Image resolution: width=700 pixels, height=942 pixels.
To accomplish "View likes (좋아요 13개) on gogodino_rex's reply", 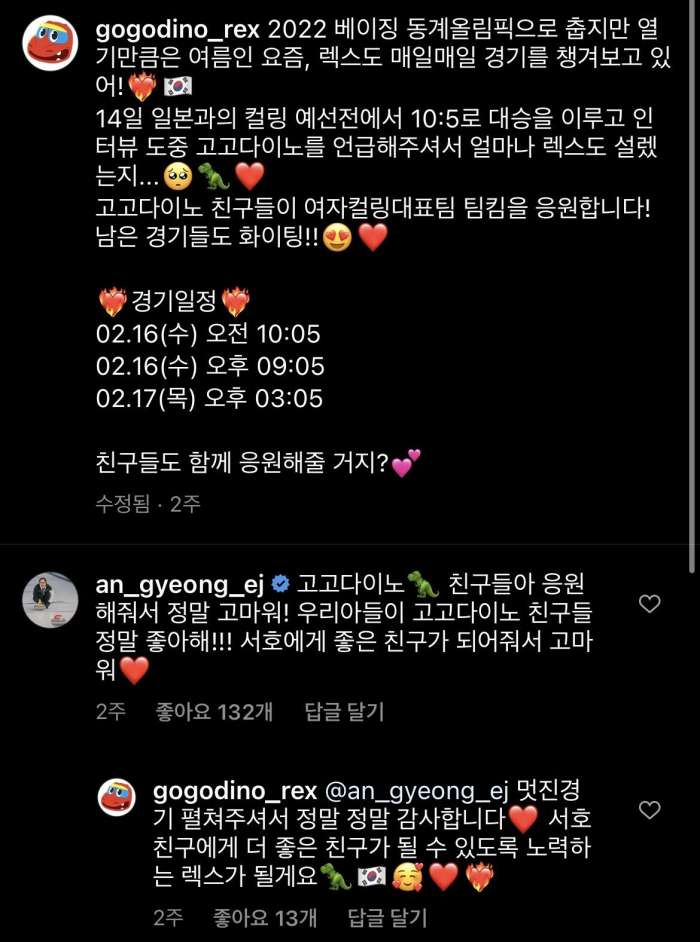I will point(265,917).
